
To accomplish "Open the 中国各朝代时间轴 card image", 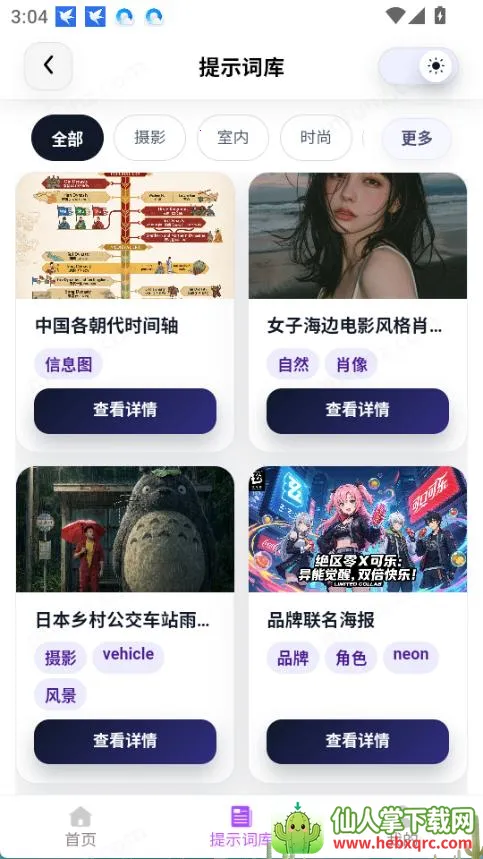I will click(125, 236).
